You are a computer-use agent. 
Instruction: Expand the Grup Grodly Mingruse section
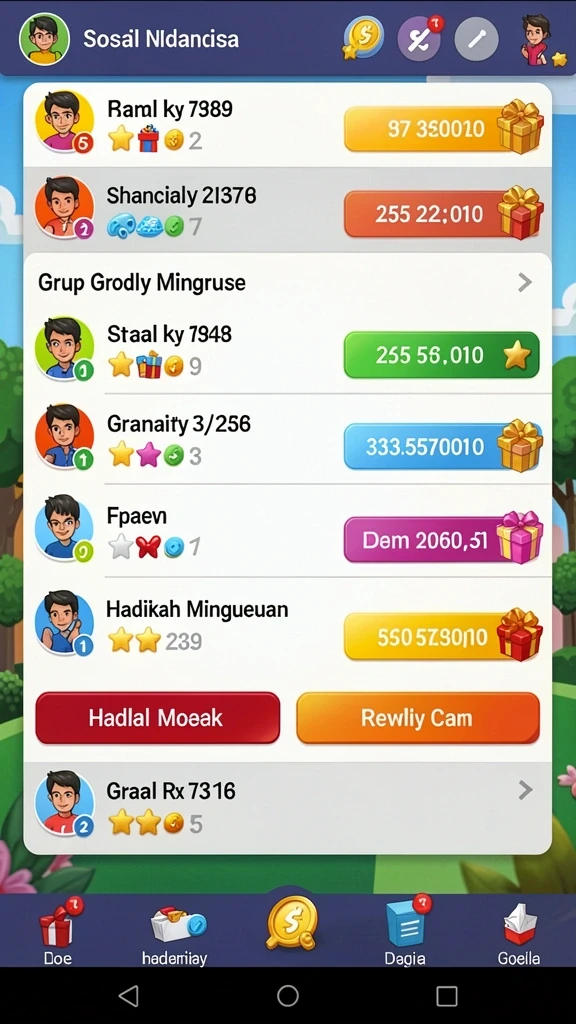287,282
